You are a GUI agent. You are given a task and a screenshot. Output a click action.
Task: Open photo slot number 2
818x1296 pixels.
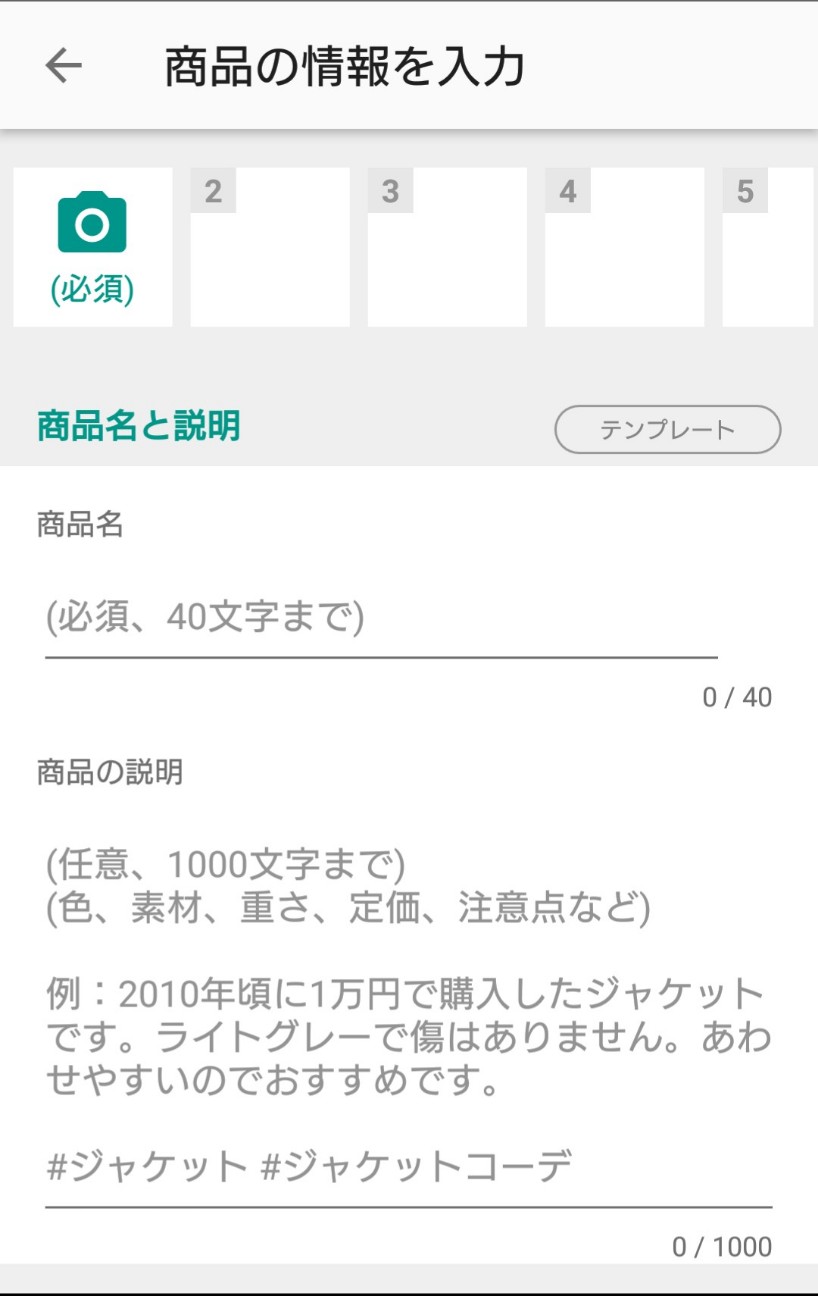[268, 245]
